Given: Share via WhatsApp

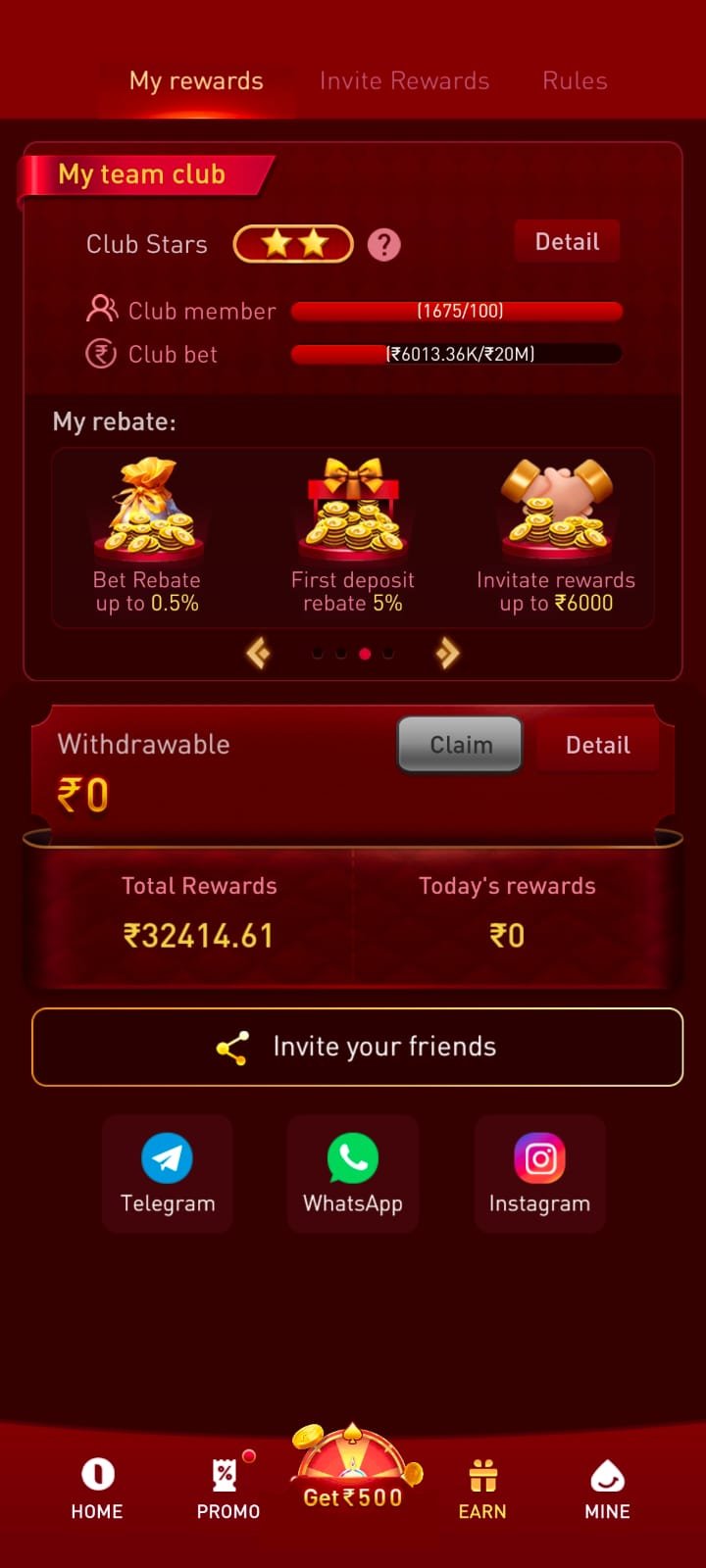Looking at the screenshot, I should pos(353,1173).
